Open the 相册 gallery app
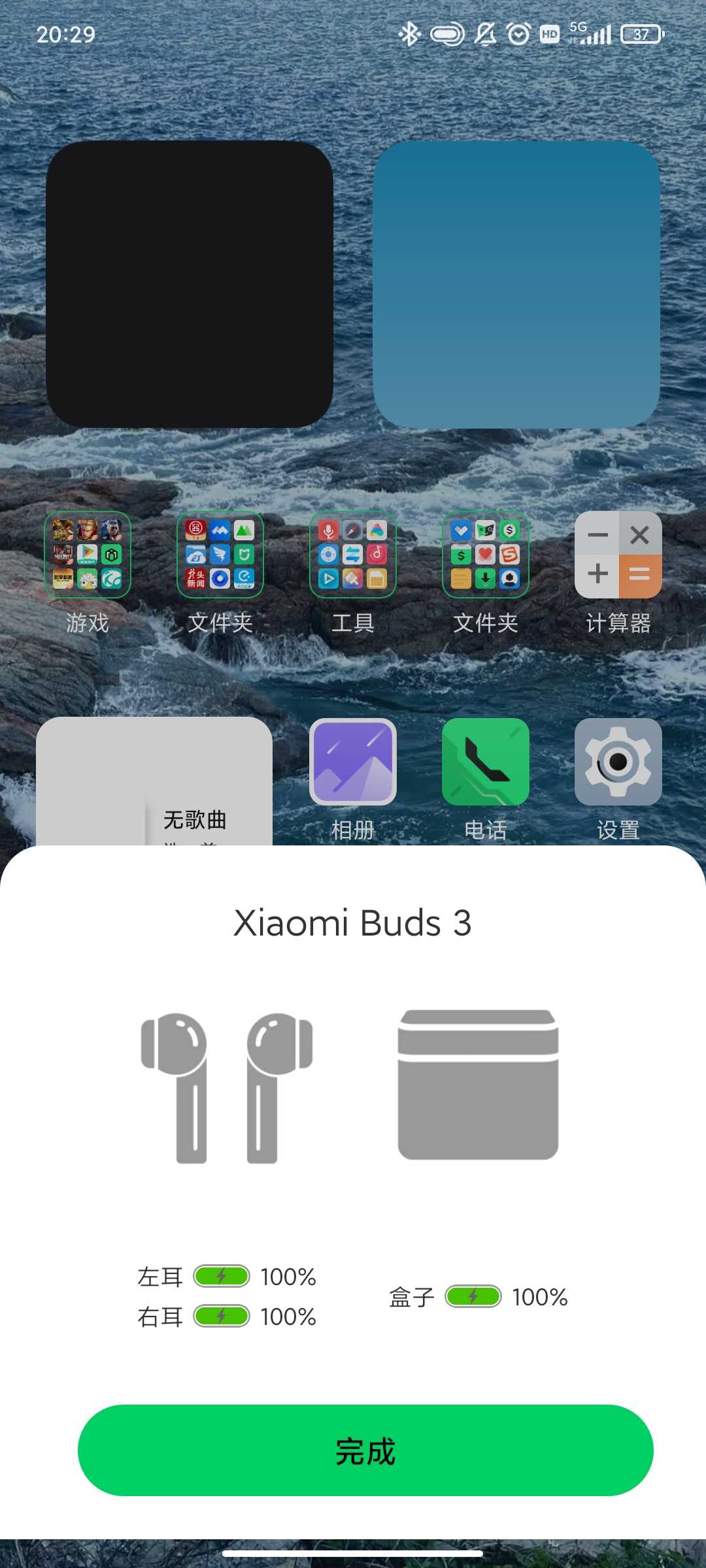Image resolution: width=706 pixels, height=1568 pixels. (x=353, y=762)
